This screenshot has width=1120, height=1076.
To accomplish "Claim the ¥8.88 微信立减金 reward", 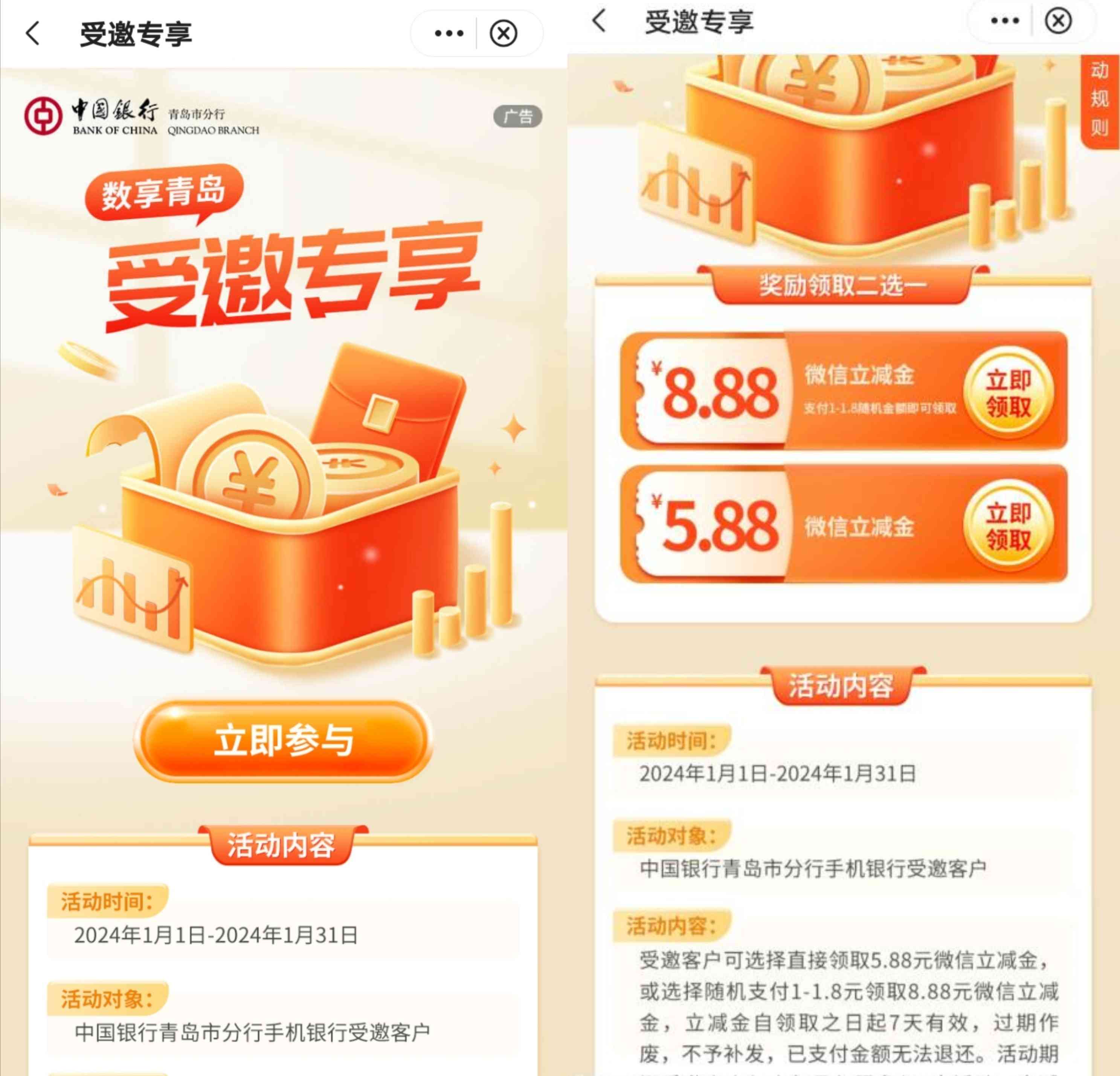I will pos(1008,393).
